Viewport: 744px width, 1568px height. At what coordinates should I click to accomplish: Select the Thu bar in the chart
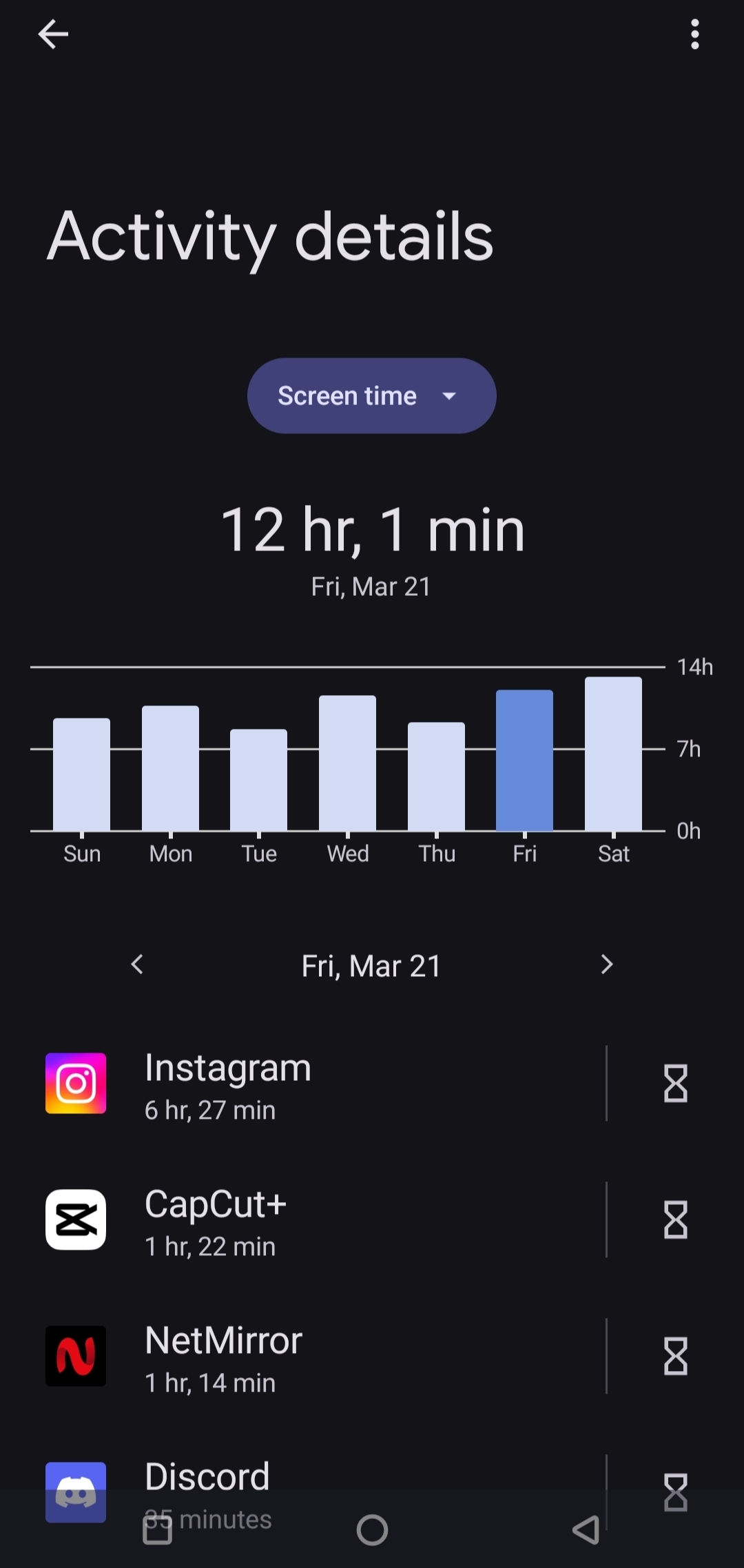click(x=436, y=776)
